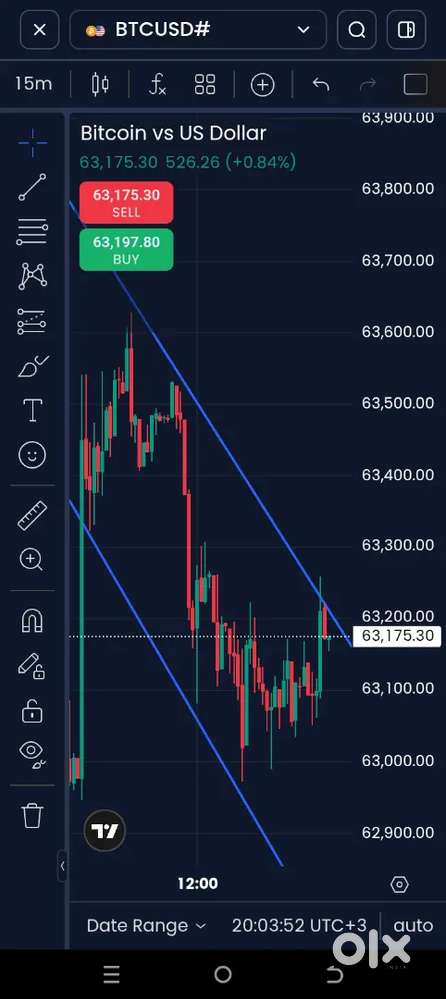The height and width of the screenshot is (999, 446).
Task: Open the fx indicators menu
Action: (157, 84)
